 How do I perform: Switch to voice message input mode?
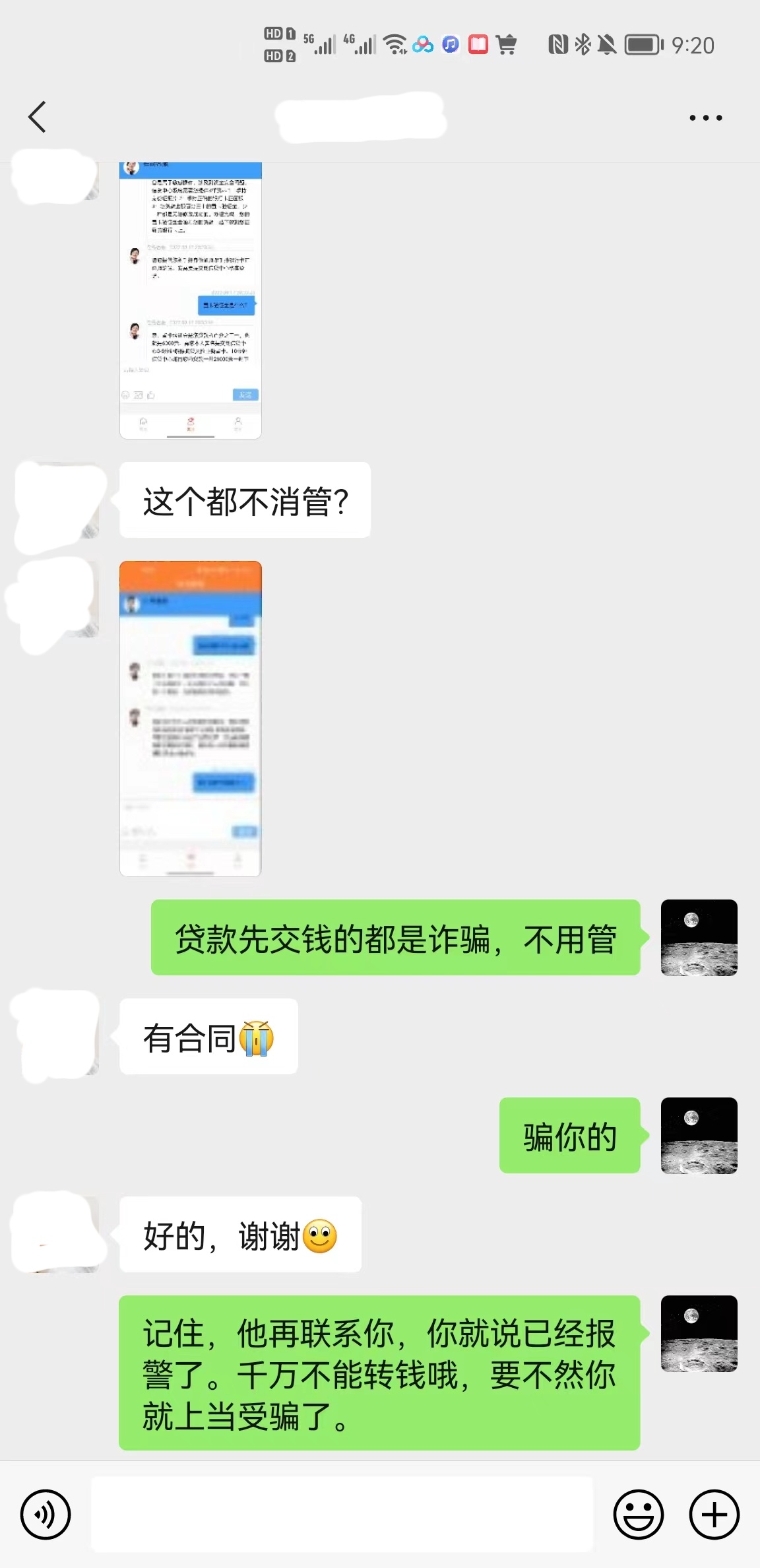tap(45, 1515)
